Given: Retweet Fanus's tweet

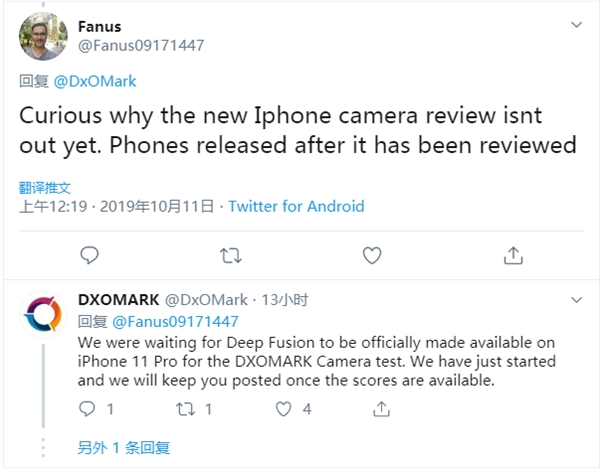Looking at the screenshot, I should (231, 255).
